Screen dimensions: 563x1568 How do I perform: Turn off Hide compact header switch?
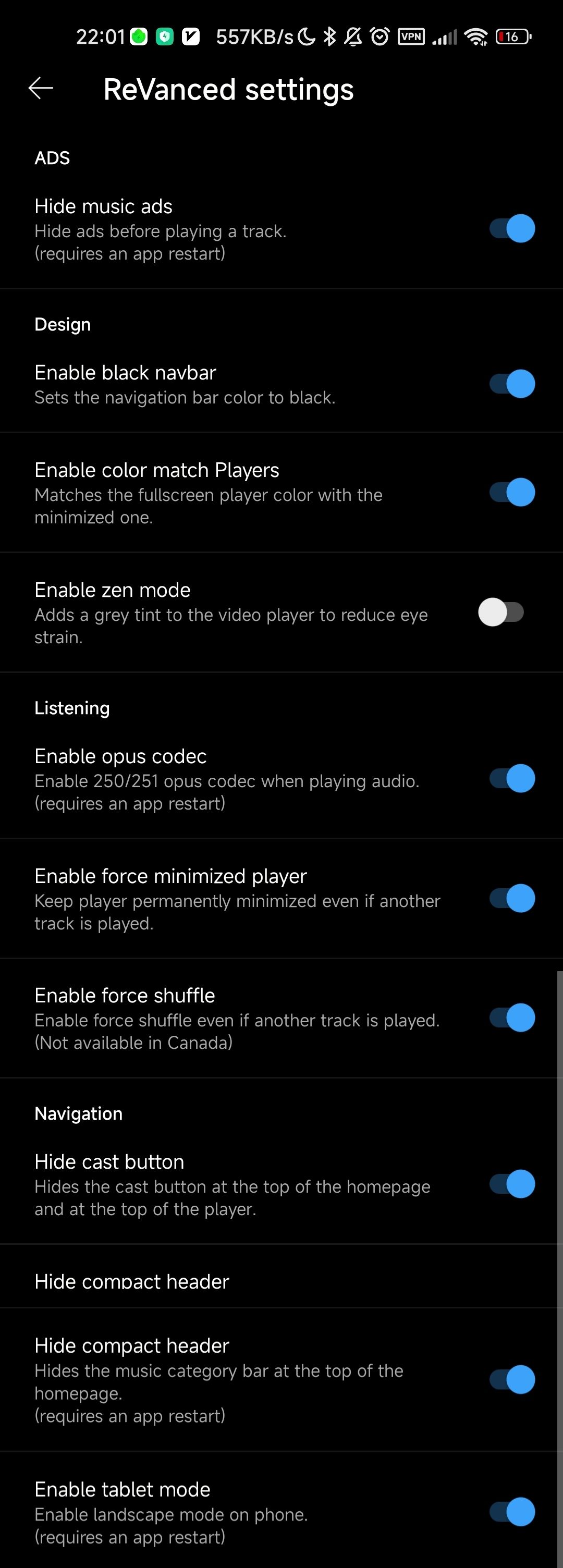coord(512,1380)
